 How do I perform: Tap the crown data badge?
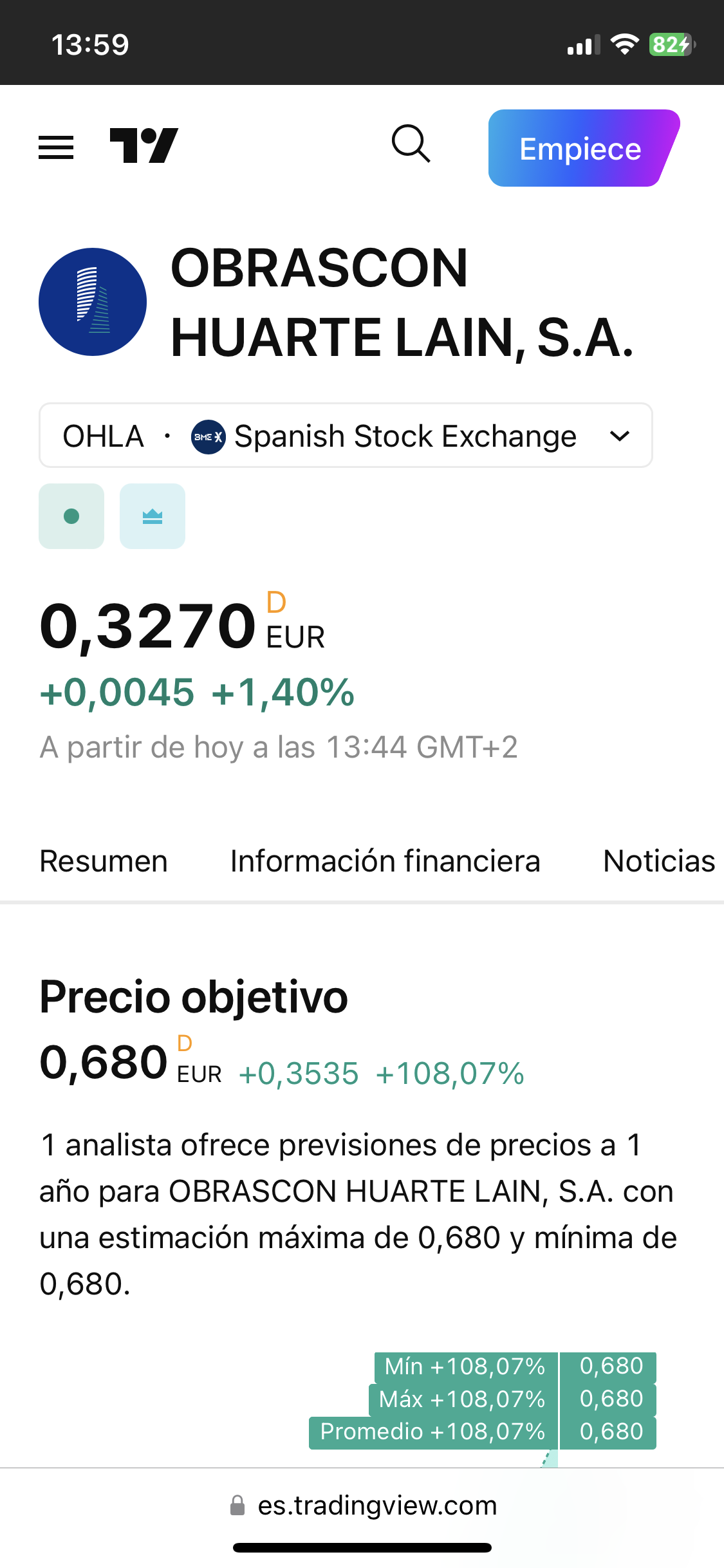153,516
